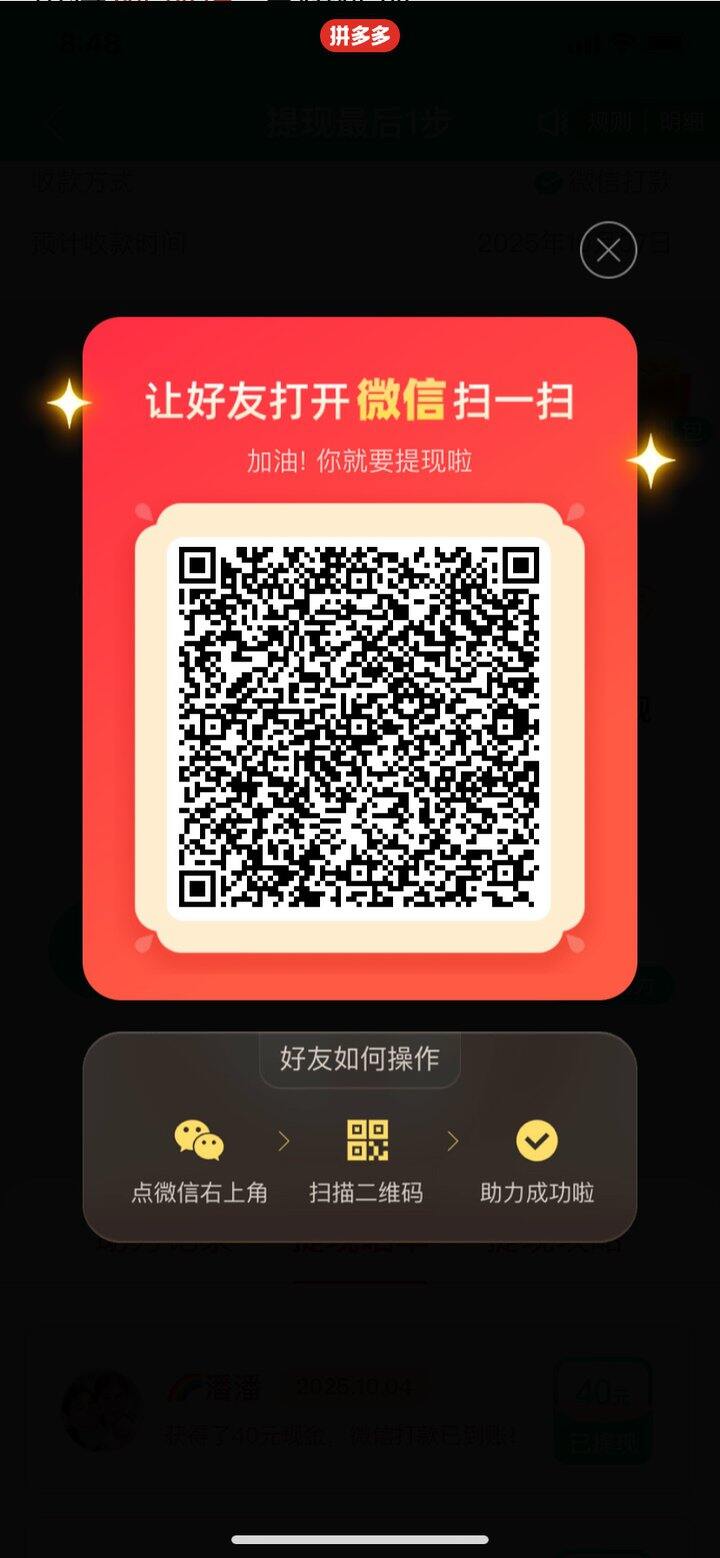Tap the yellow checkmark above 助力成功啦

[x=536, y=1138]
